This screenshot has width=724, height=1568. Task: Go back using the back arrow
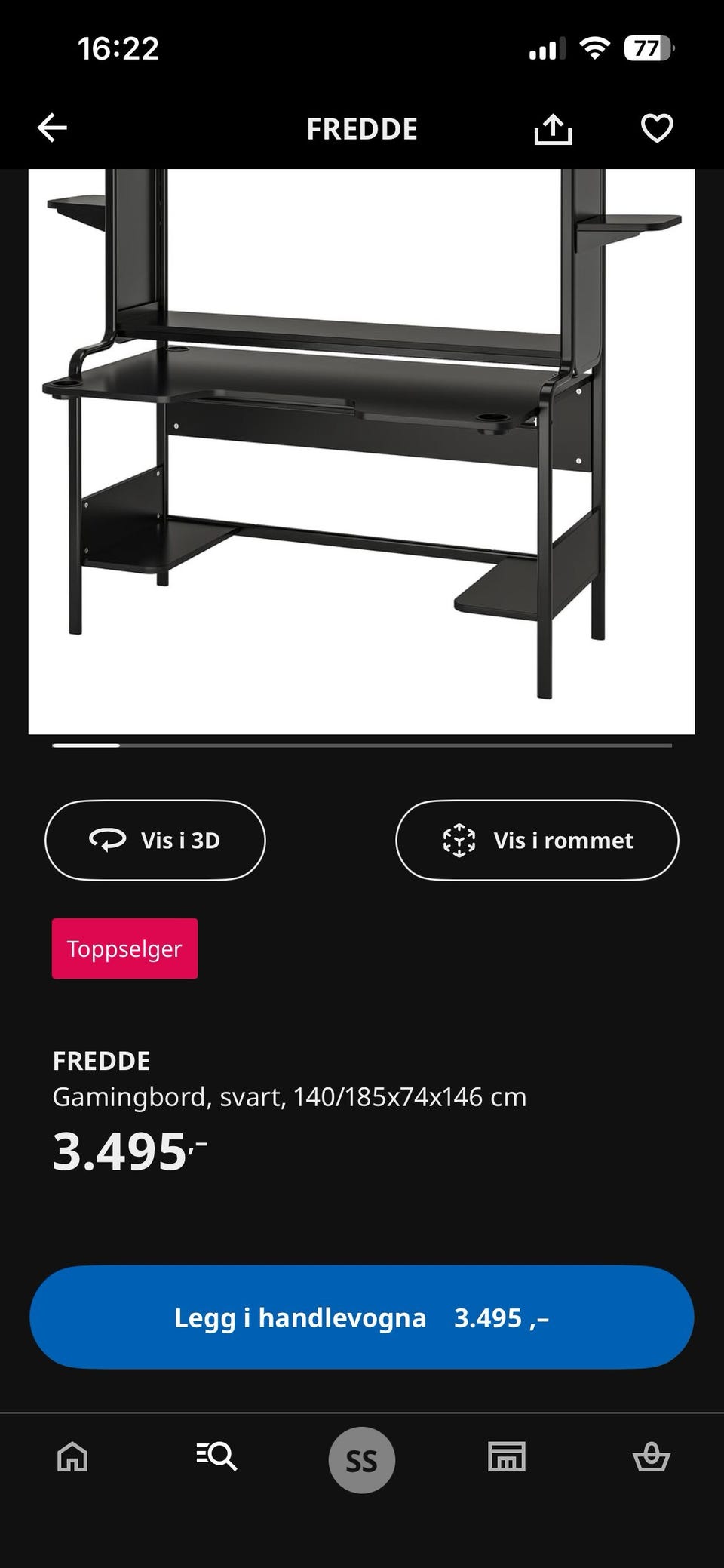(x=51, y=128)
